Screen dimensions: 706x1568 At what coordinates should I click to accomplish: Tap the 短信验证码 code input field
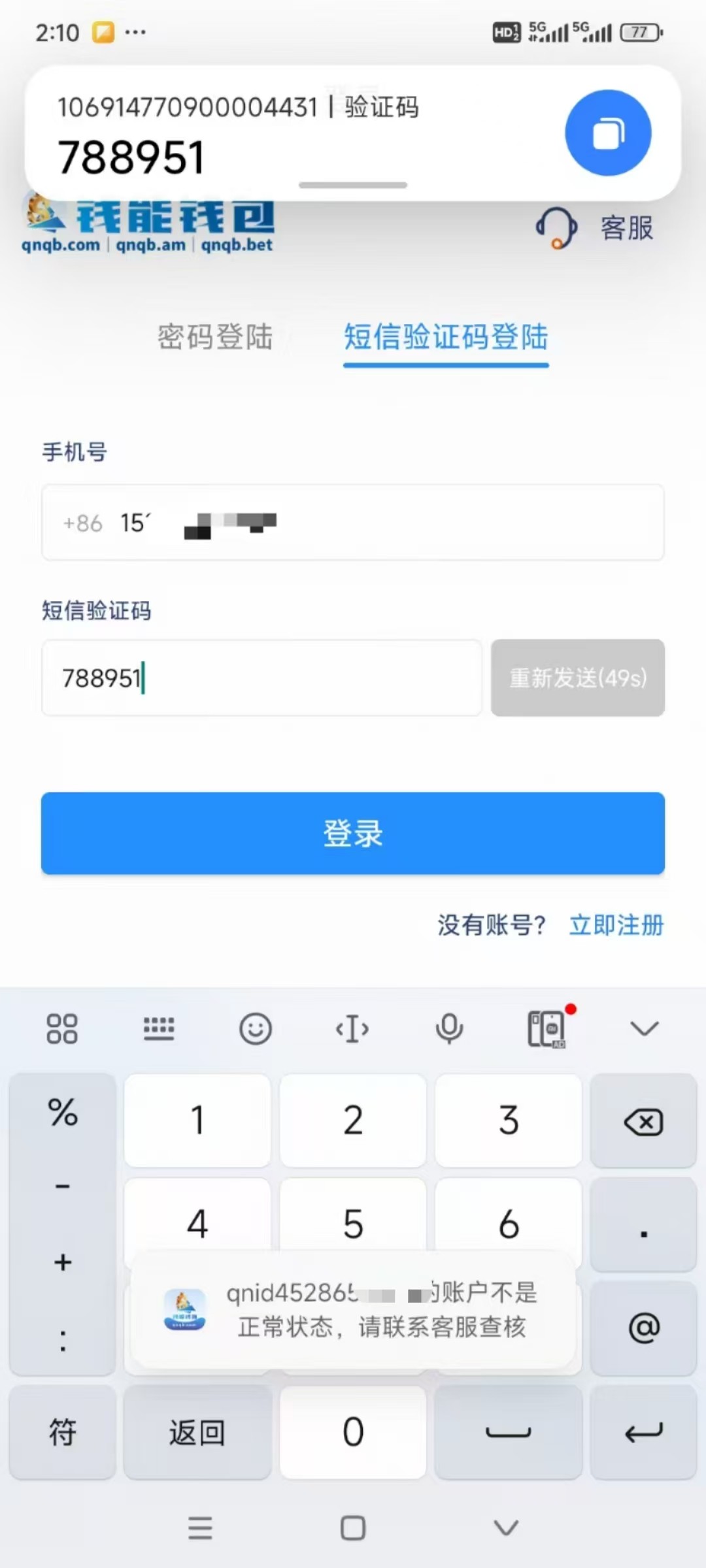click(261, 678)
